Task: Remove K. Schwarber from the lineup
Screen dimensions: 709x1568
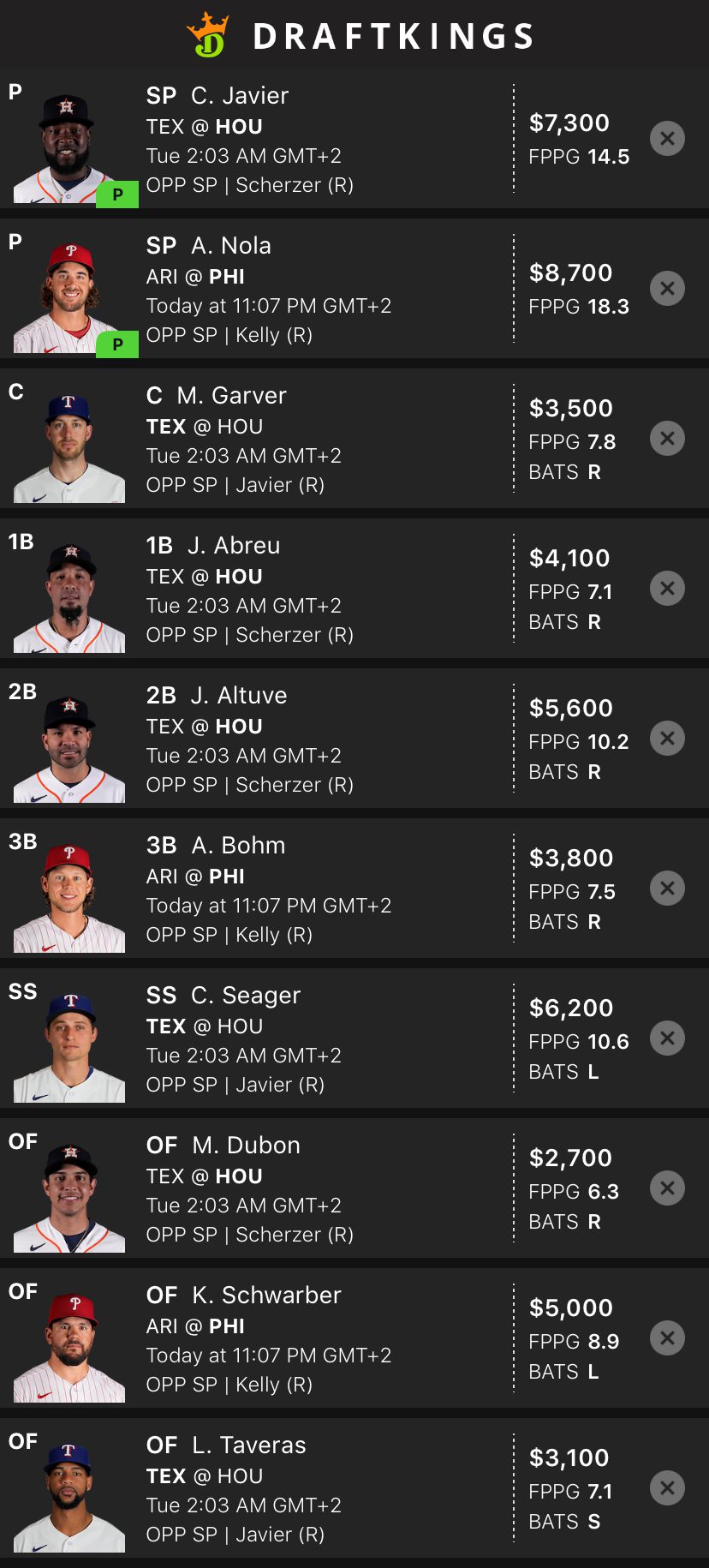Action: pos(667,1338)
